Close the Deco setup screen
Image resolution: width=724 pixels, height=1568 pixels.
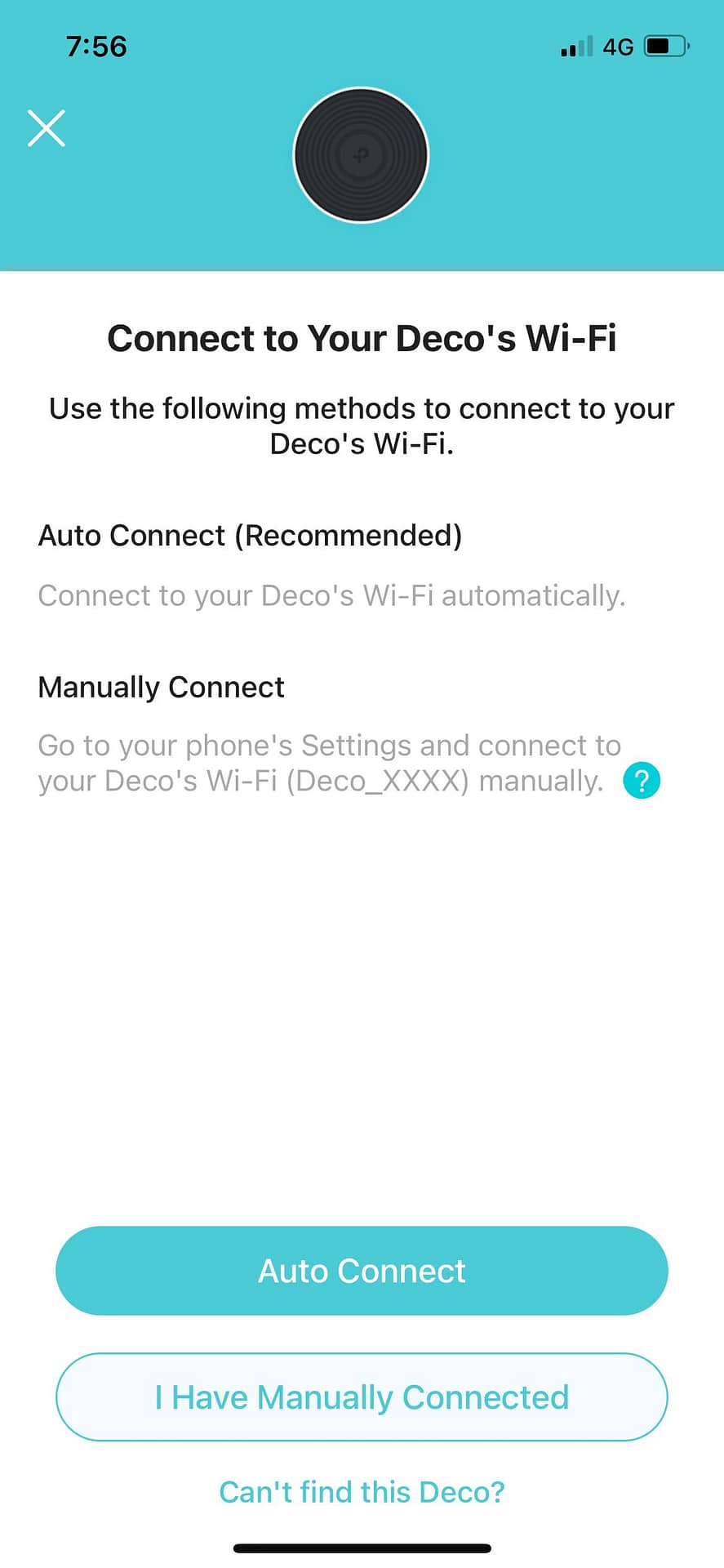tap(47, 128)
